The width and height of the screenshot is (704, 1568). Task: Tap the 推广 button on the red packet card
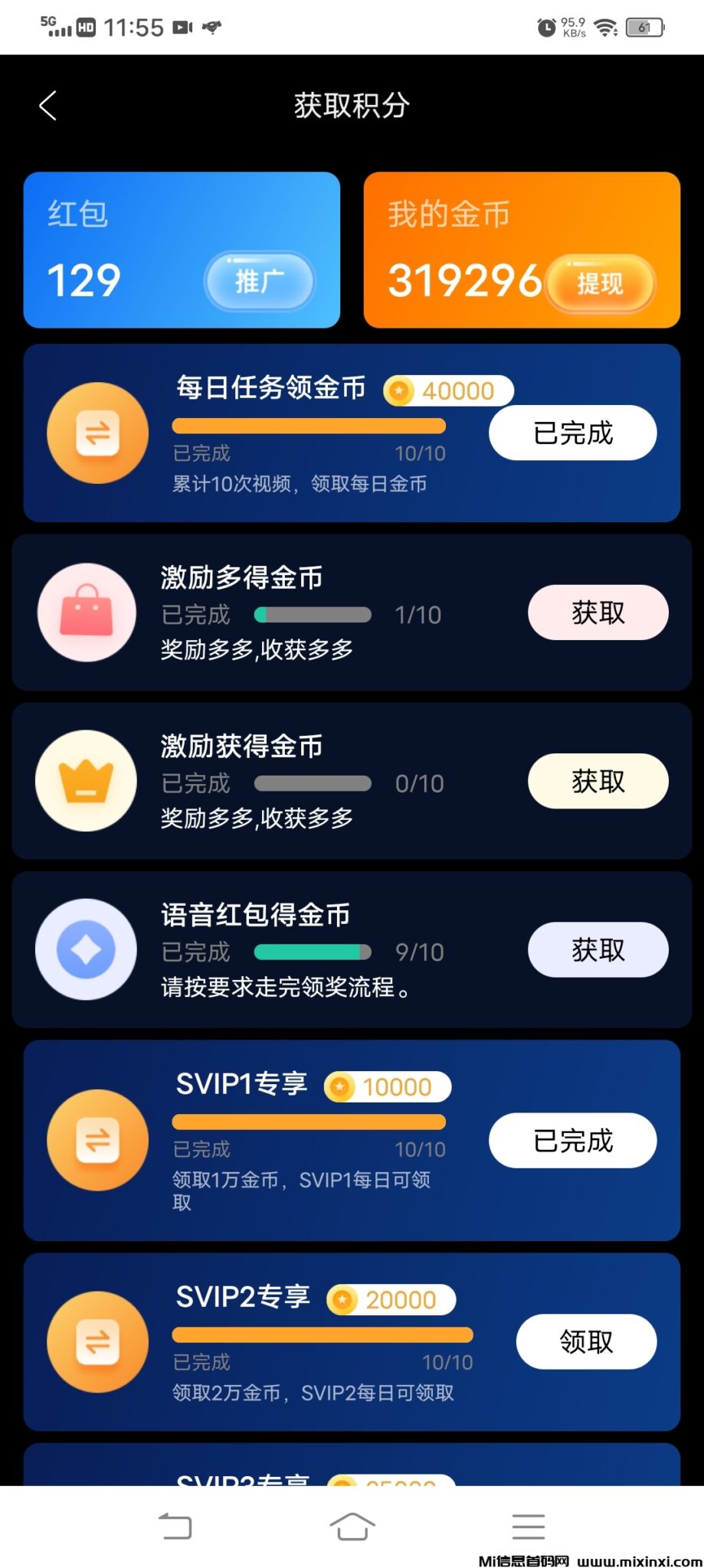(259, 281)
